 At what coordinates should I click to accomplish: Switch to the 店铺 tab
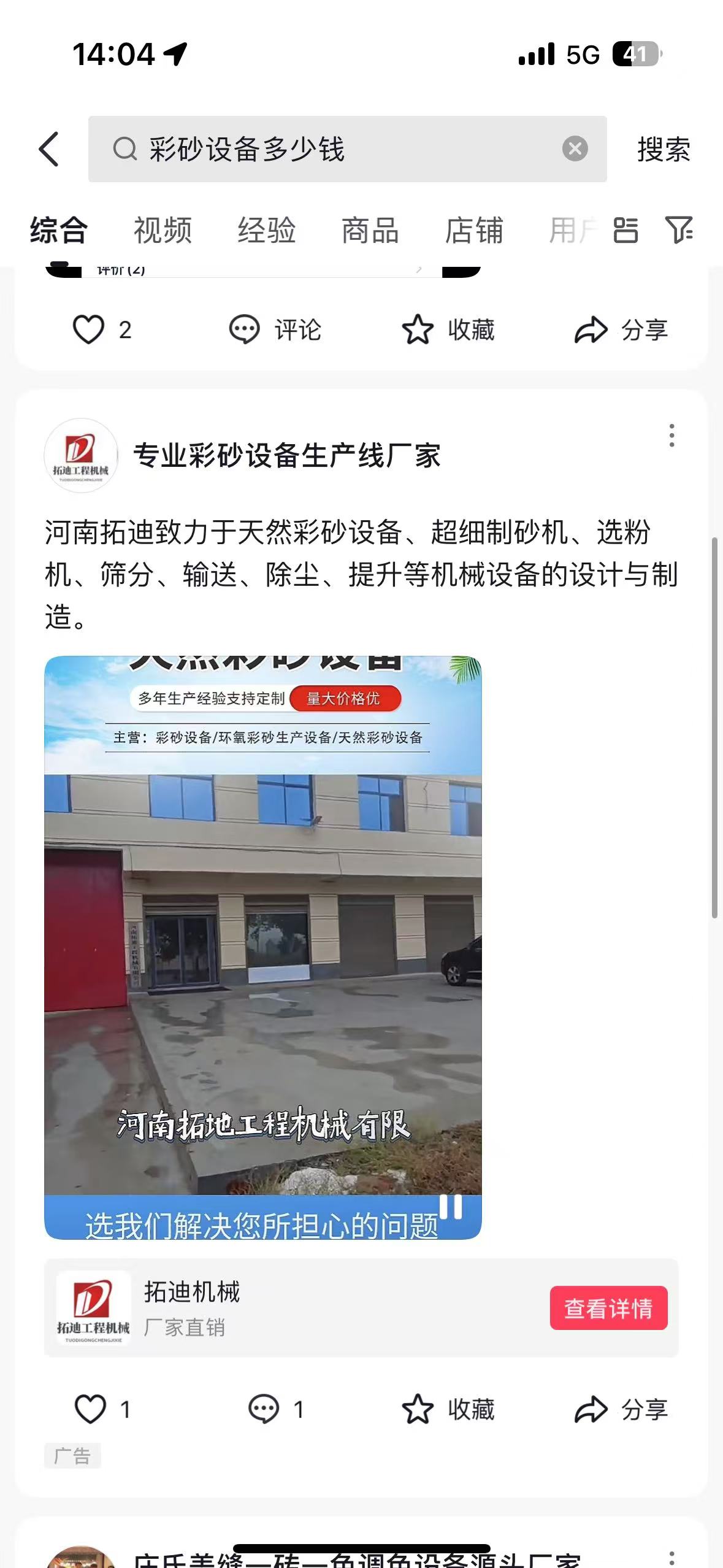point(474,231)
